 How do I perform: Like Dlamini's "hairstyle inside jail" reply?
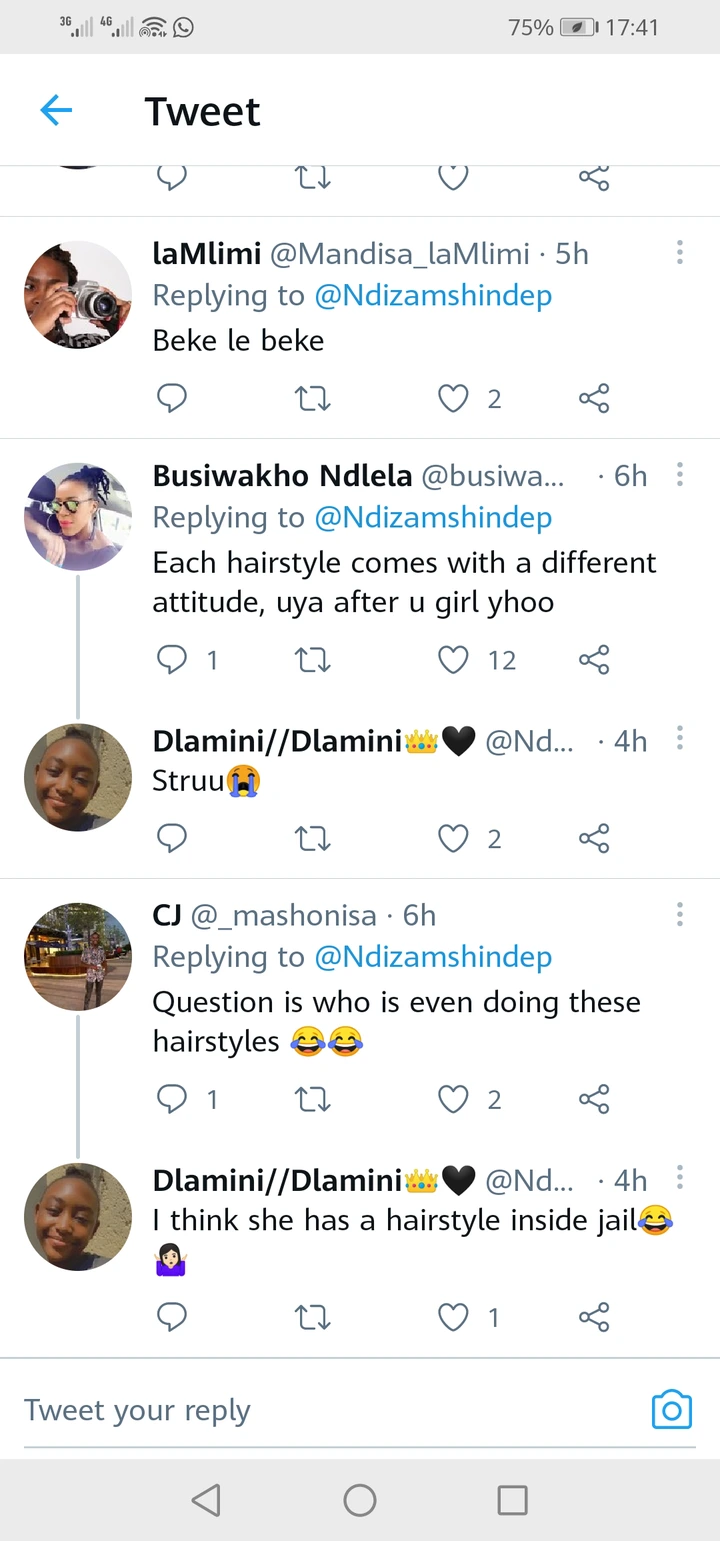tap(453, 1317)
